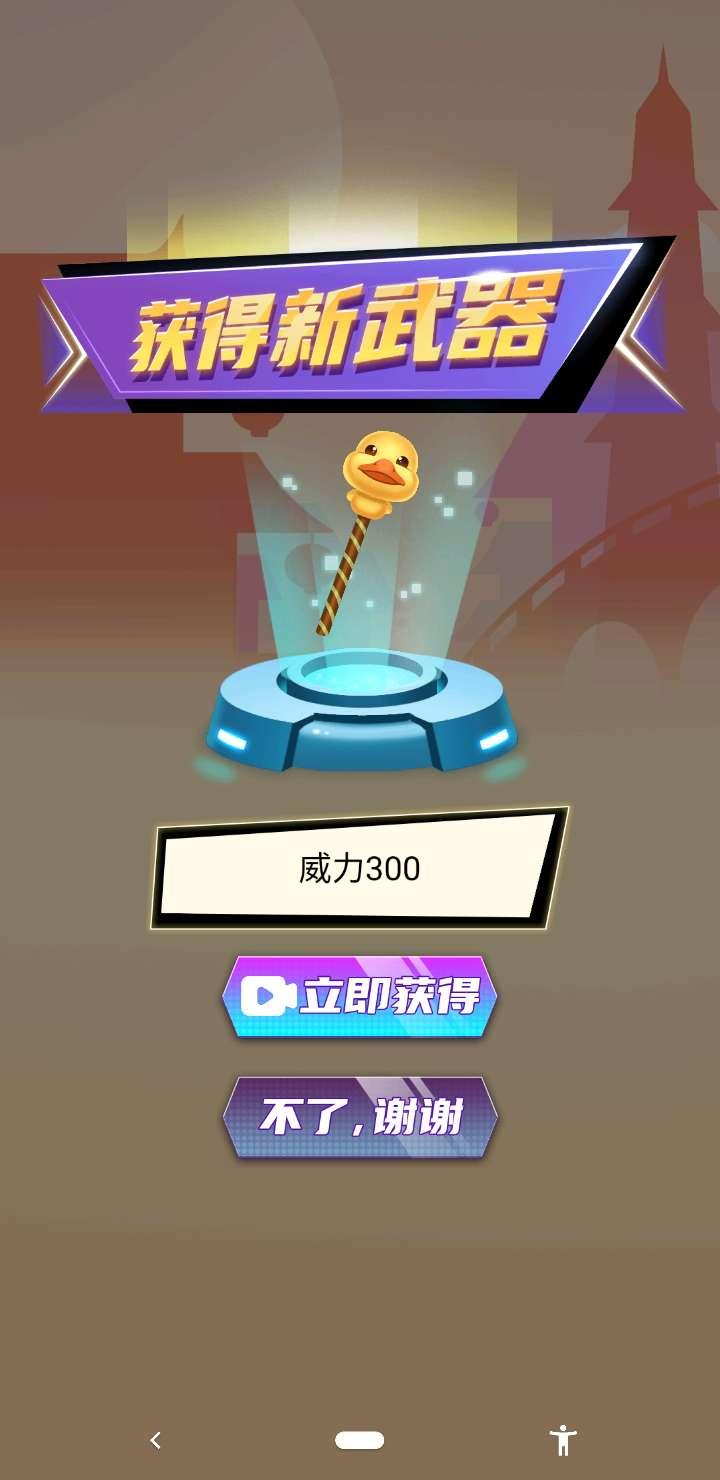Decline with 不了,谢谢 button

pyautogui.click(x=360, y=1117)
